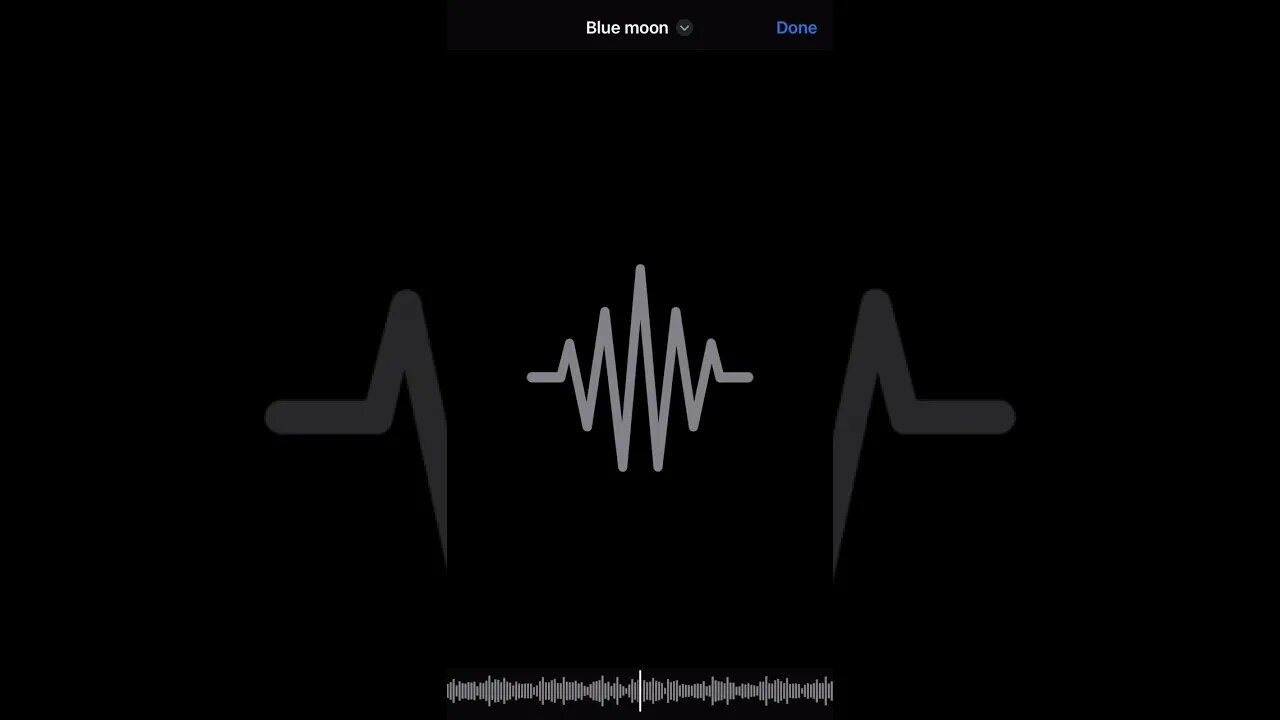Tap Done to finish editing
Viewport: 1280px width, 720px height.
796,28
